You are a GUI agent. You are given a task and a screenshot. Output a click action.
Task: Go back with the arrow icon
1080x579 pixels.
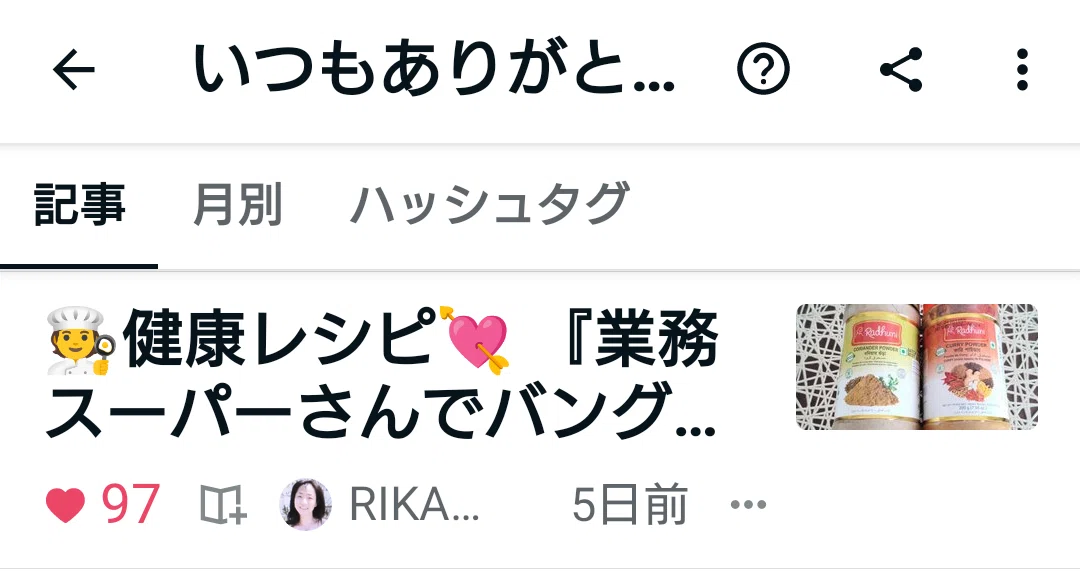click(x=73, y=70)
